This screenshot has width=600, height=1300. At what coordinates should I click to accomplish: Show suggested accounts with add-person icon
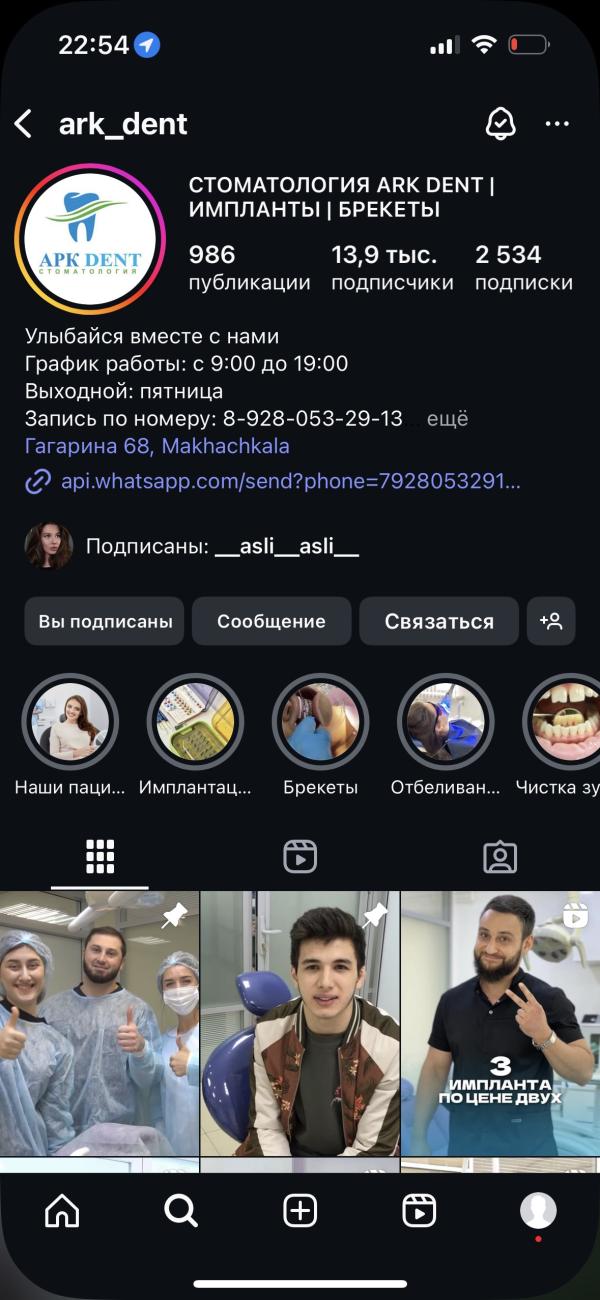[x=551, y=621]
